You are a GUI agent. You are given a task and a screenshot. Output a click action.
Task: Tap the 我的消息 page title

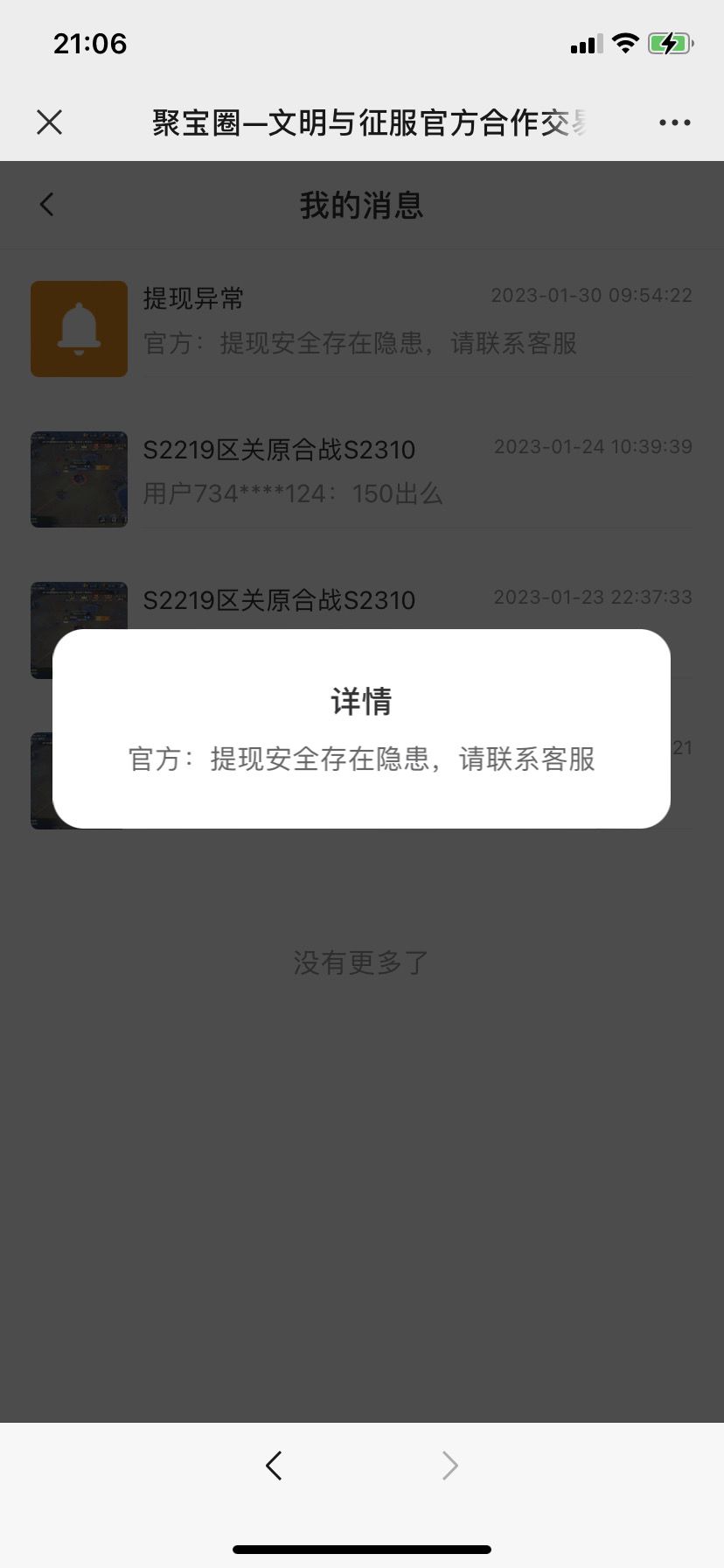[361, 204]
